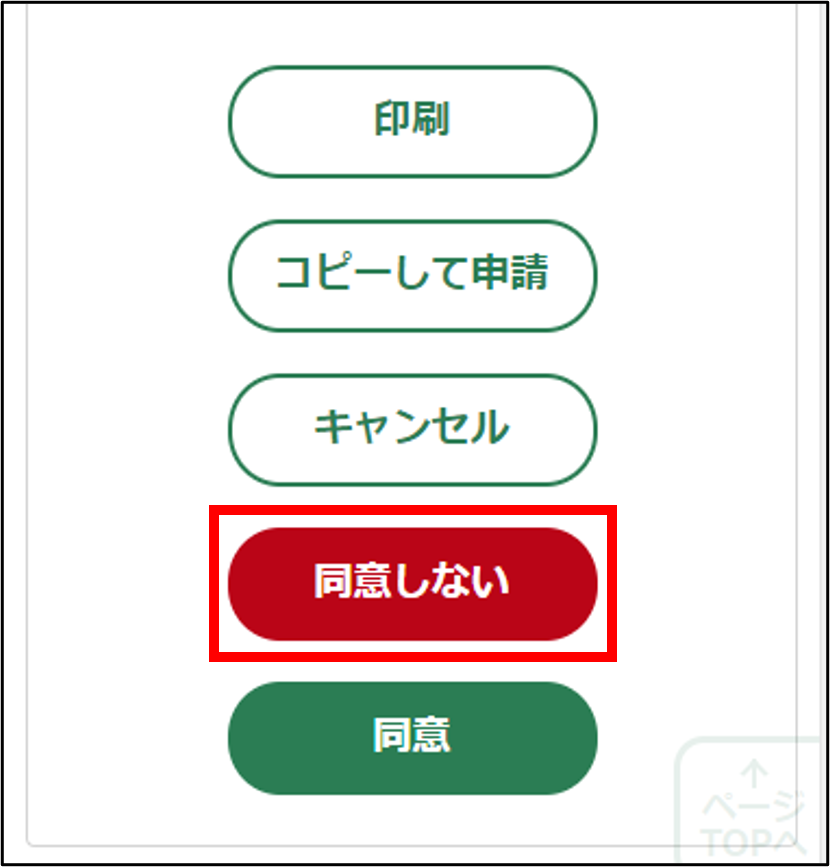Tap the 印刷 print button
830x867 pixels.
coord(412,121)
